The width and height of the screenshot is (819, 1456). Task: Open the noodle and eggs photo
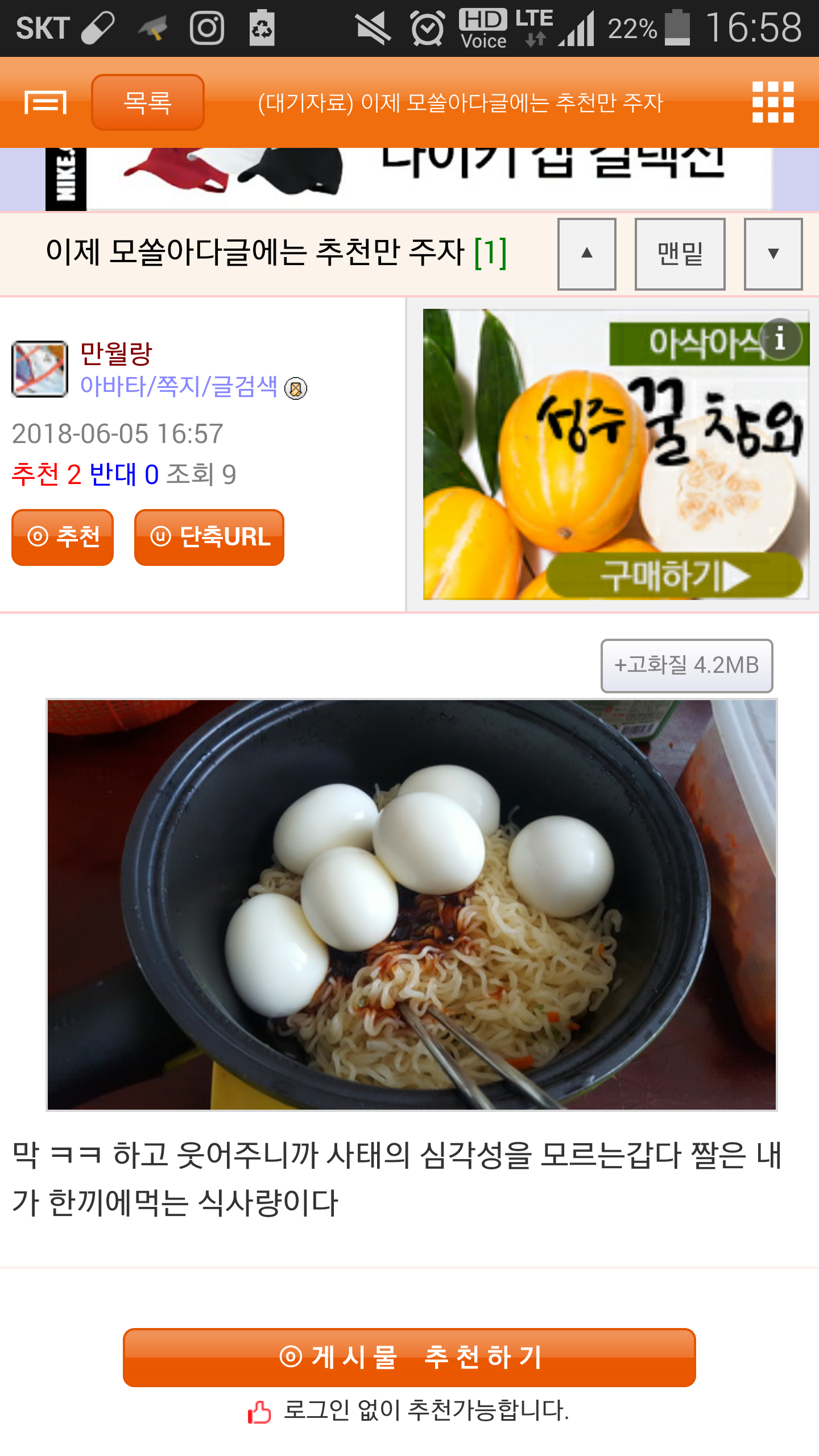411,904
